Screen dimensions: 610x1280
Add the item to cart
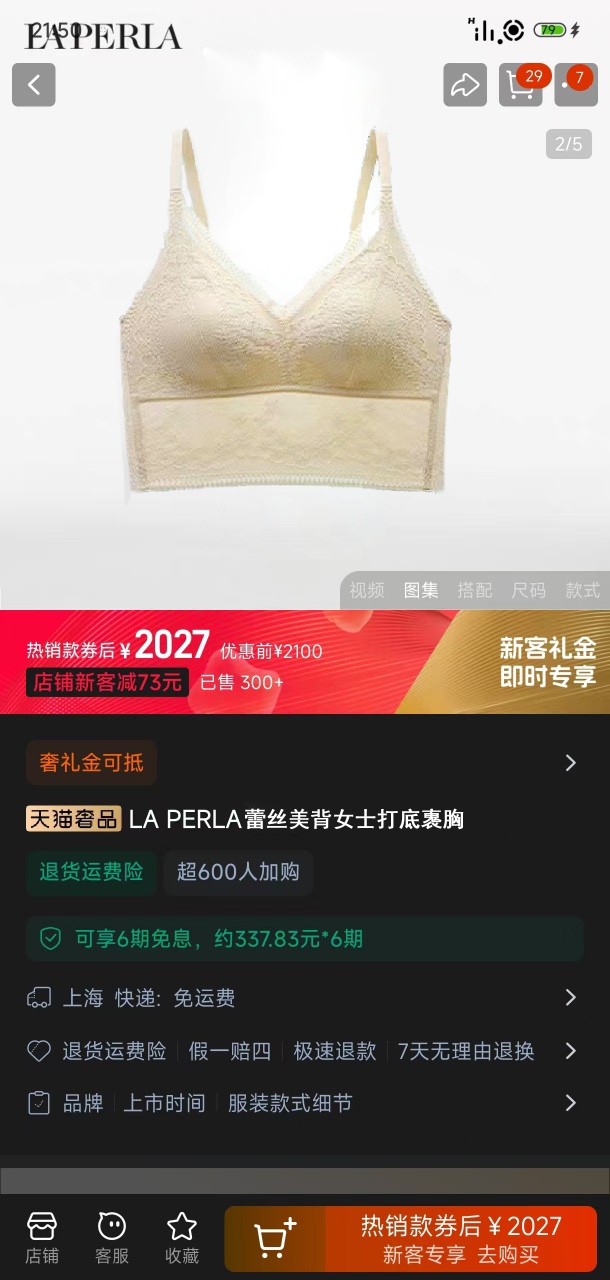tap(275, 1239)
